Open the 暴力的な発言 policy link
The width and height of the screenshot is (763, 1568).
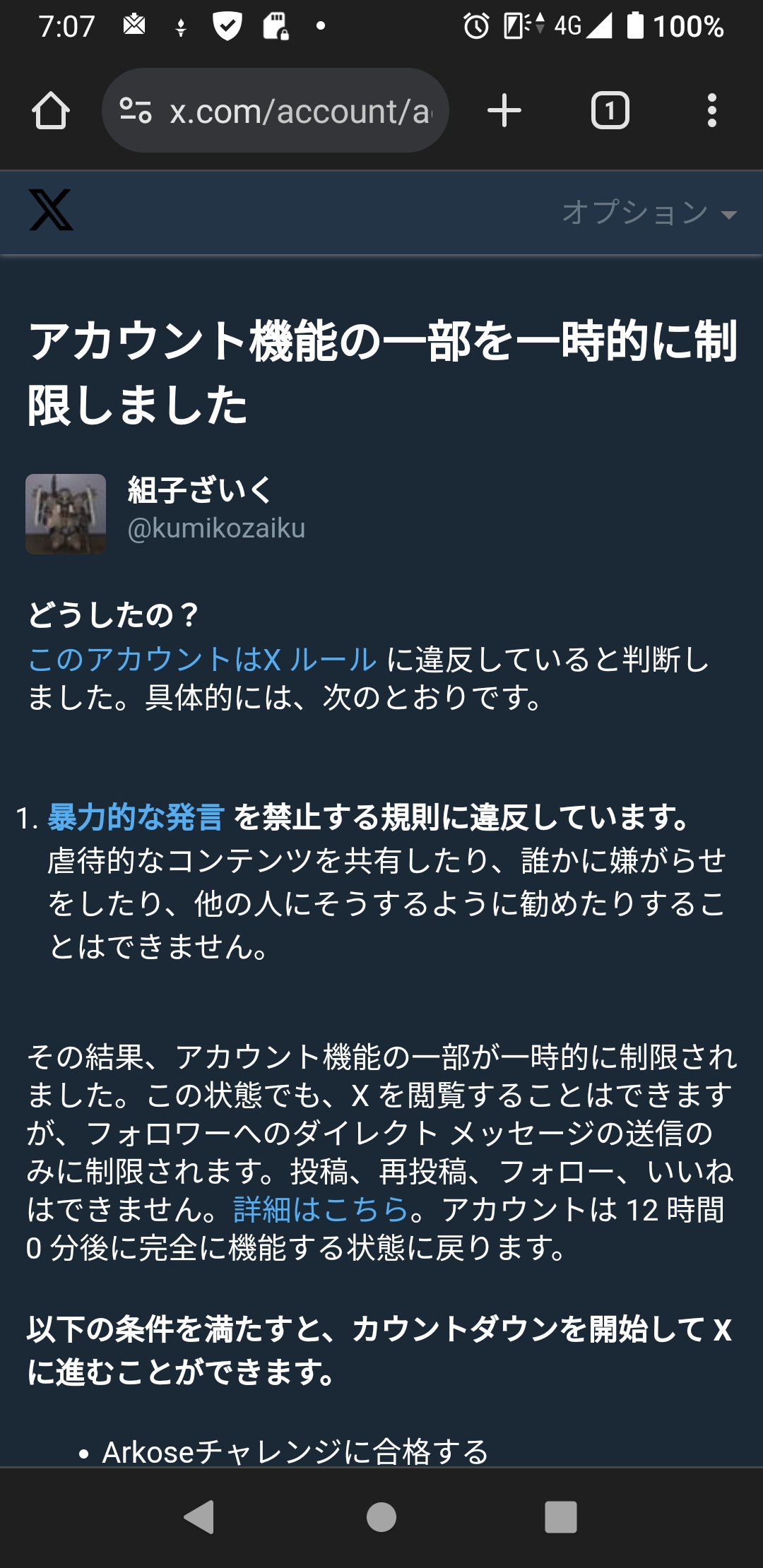pos(136,817)
